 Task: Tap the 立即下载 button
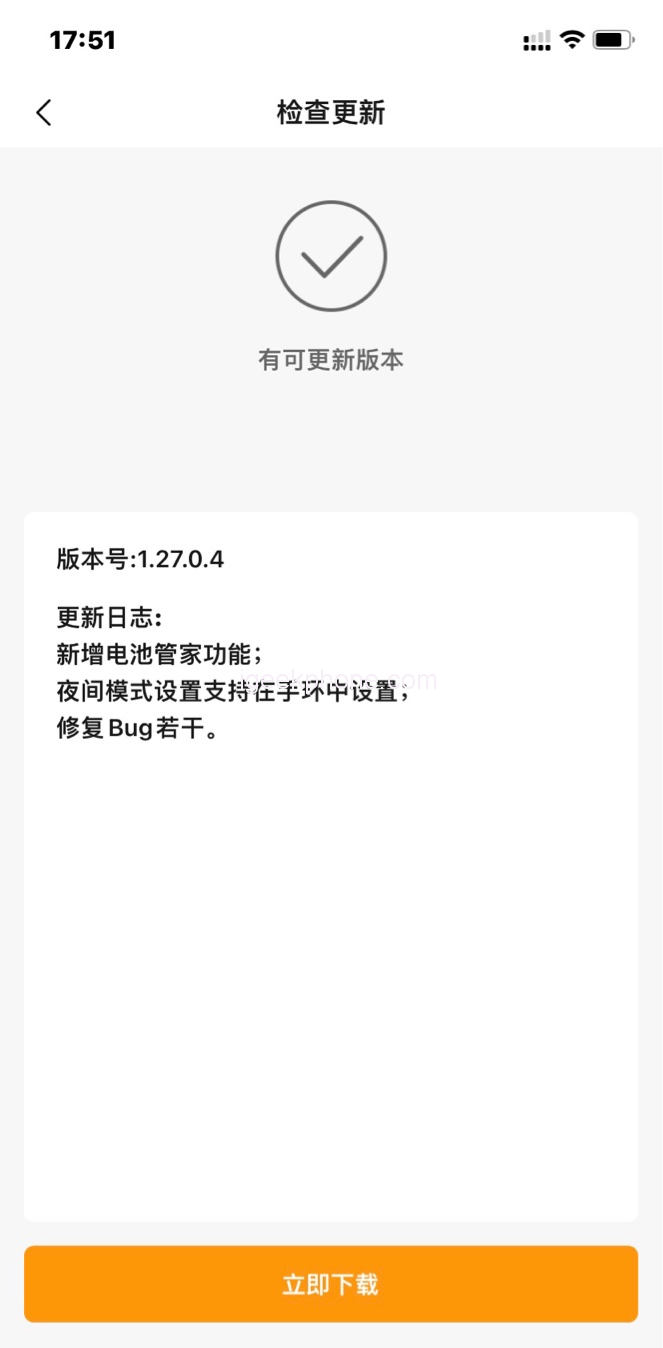331,1284
